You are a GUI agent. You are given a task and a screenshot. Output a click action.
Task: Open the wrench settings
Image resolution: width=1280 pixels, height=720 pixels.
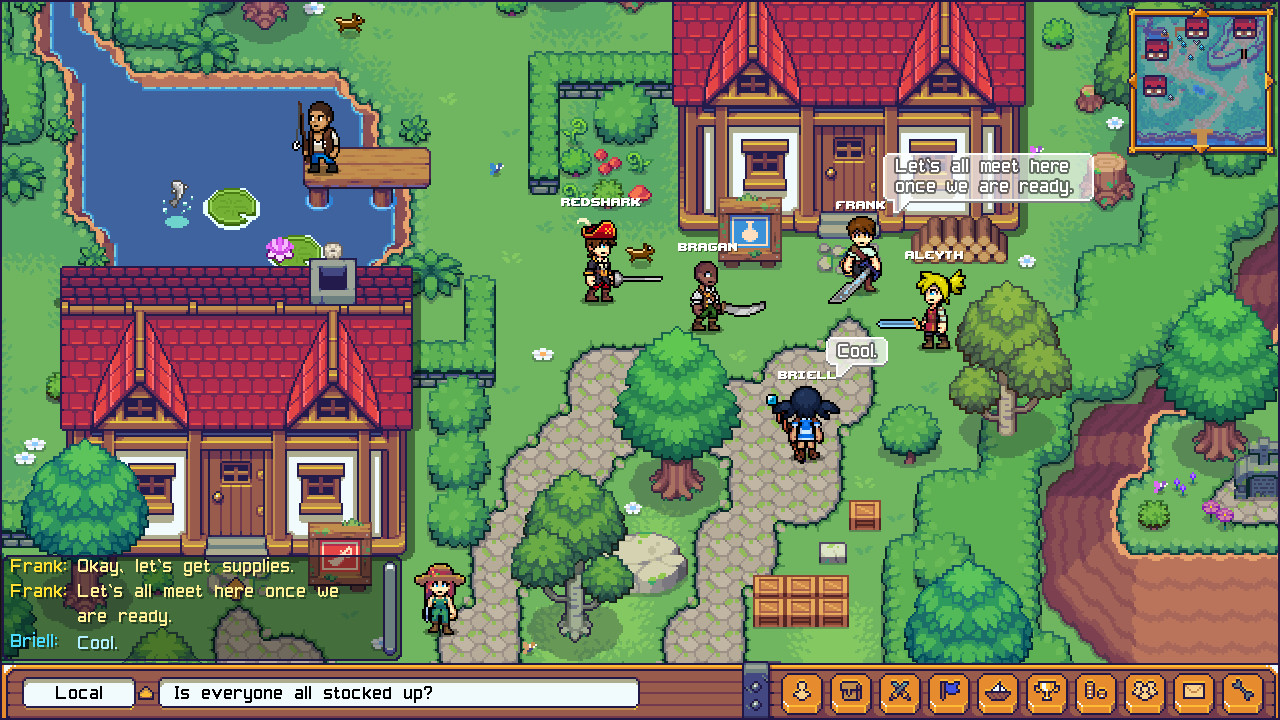pyautogui.click(x=1243, y=691)
